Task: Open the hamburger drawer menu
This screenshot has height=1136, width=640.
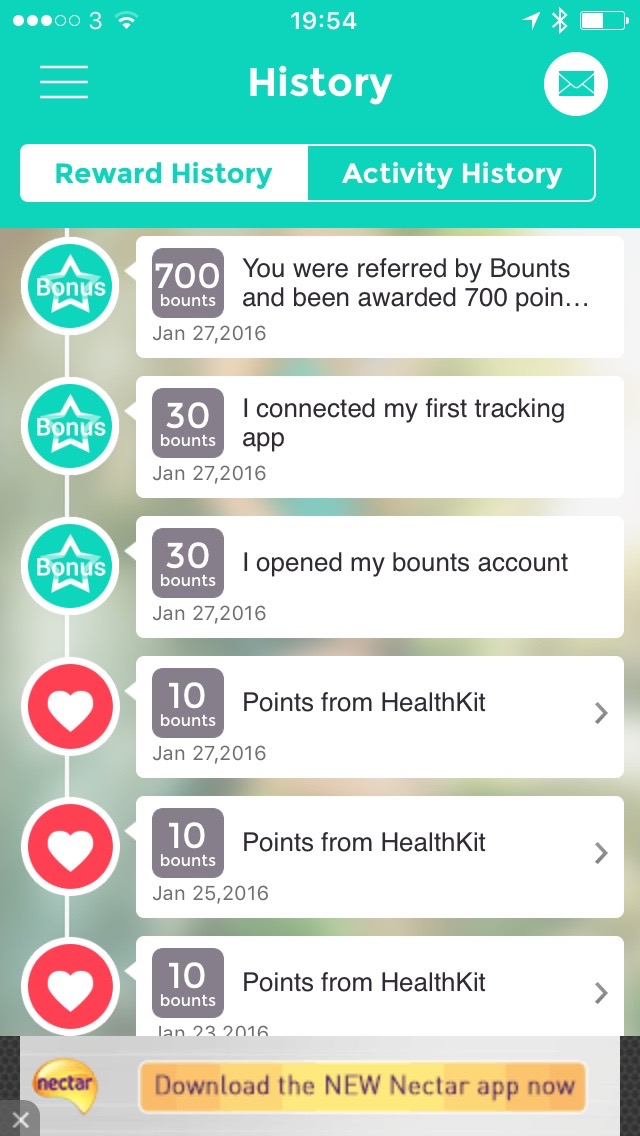Action: click(64, 82)
